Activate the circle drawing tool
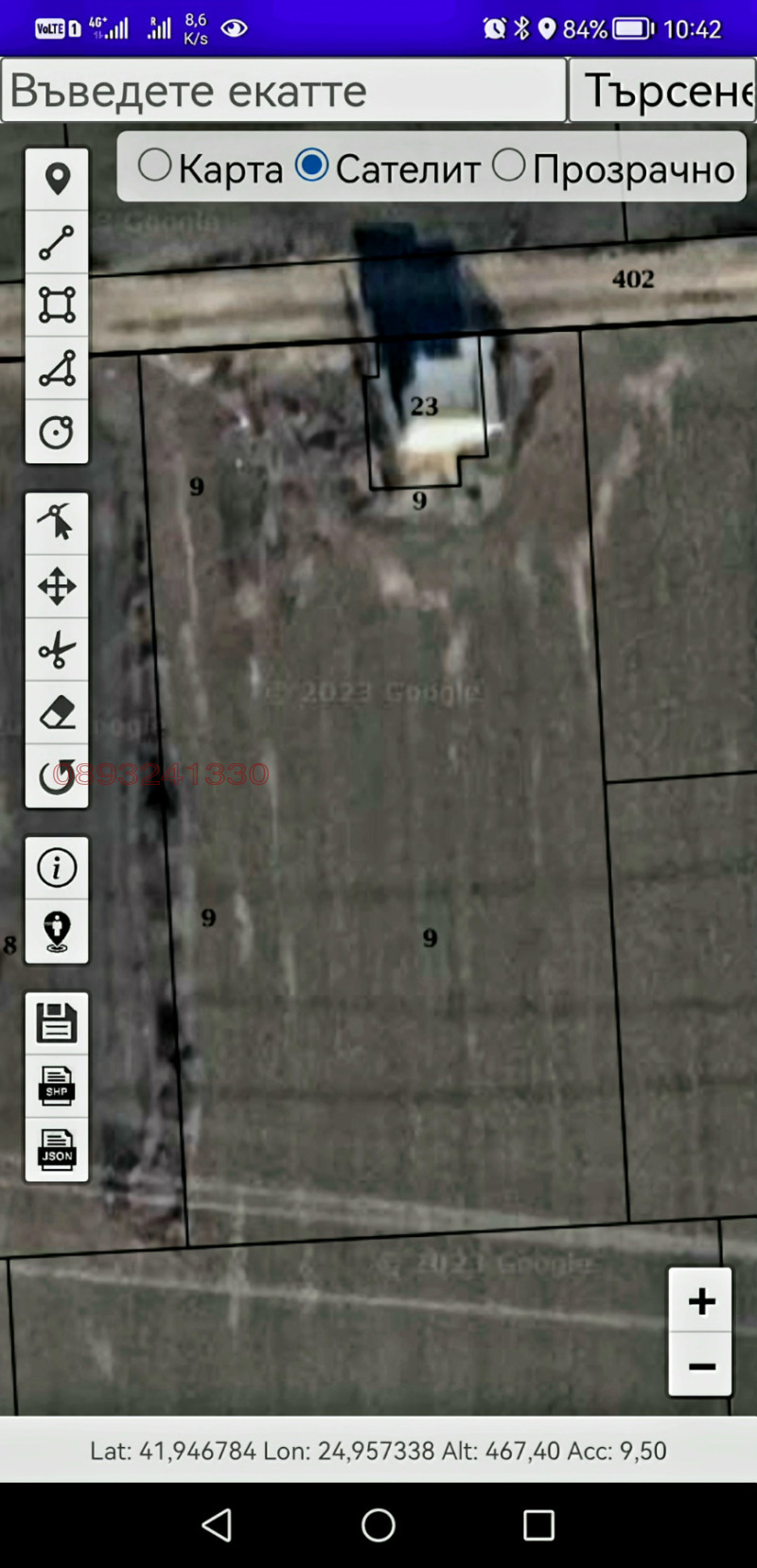This screenshot has height=1568, width=757. (x=57, y=432)
